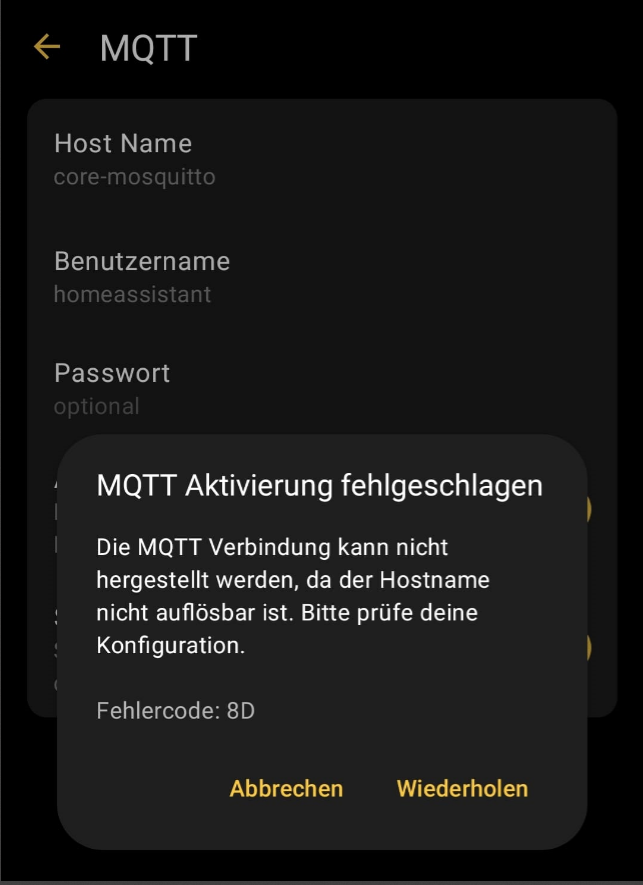Edit the Host Name field

tap(135, 160)
